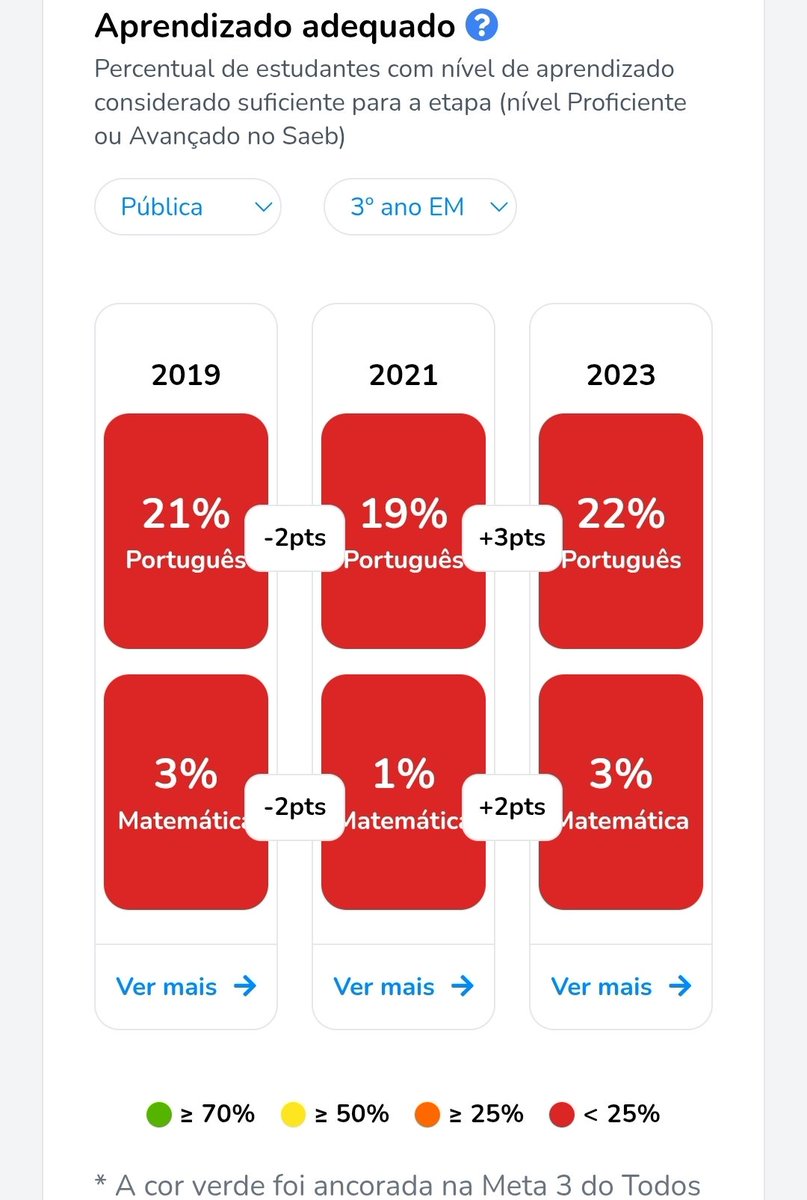This screenshot has width=807, height=1200.
Task: Tap Ver mais under the 2021 column
Action: tap(403, 986)
